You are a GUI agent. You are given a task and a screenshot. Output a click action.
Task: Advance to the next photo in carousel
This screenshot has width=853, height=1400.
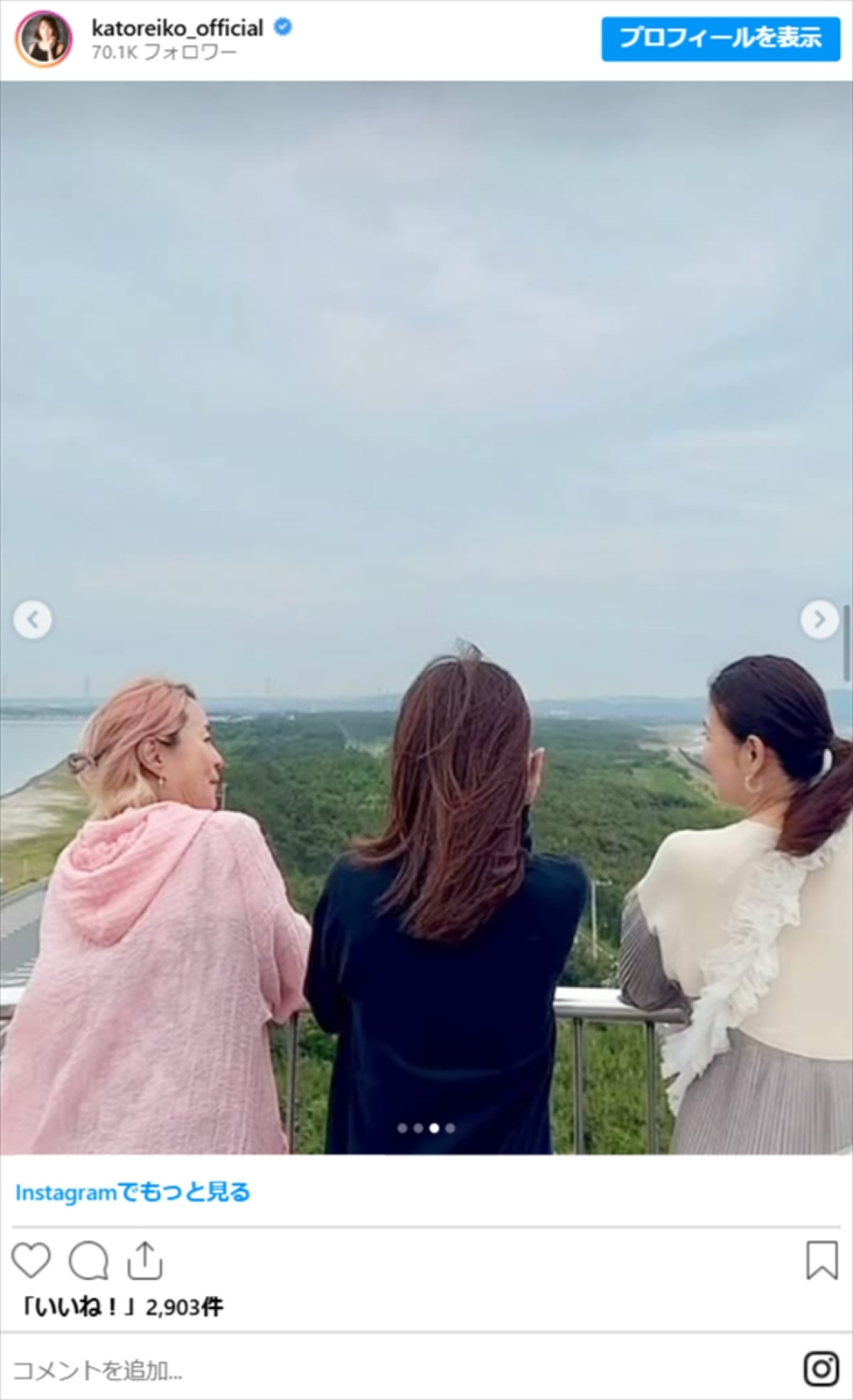820,620
